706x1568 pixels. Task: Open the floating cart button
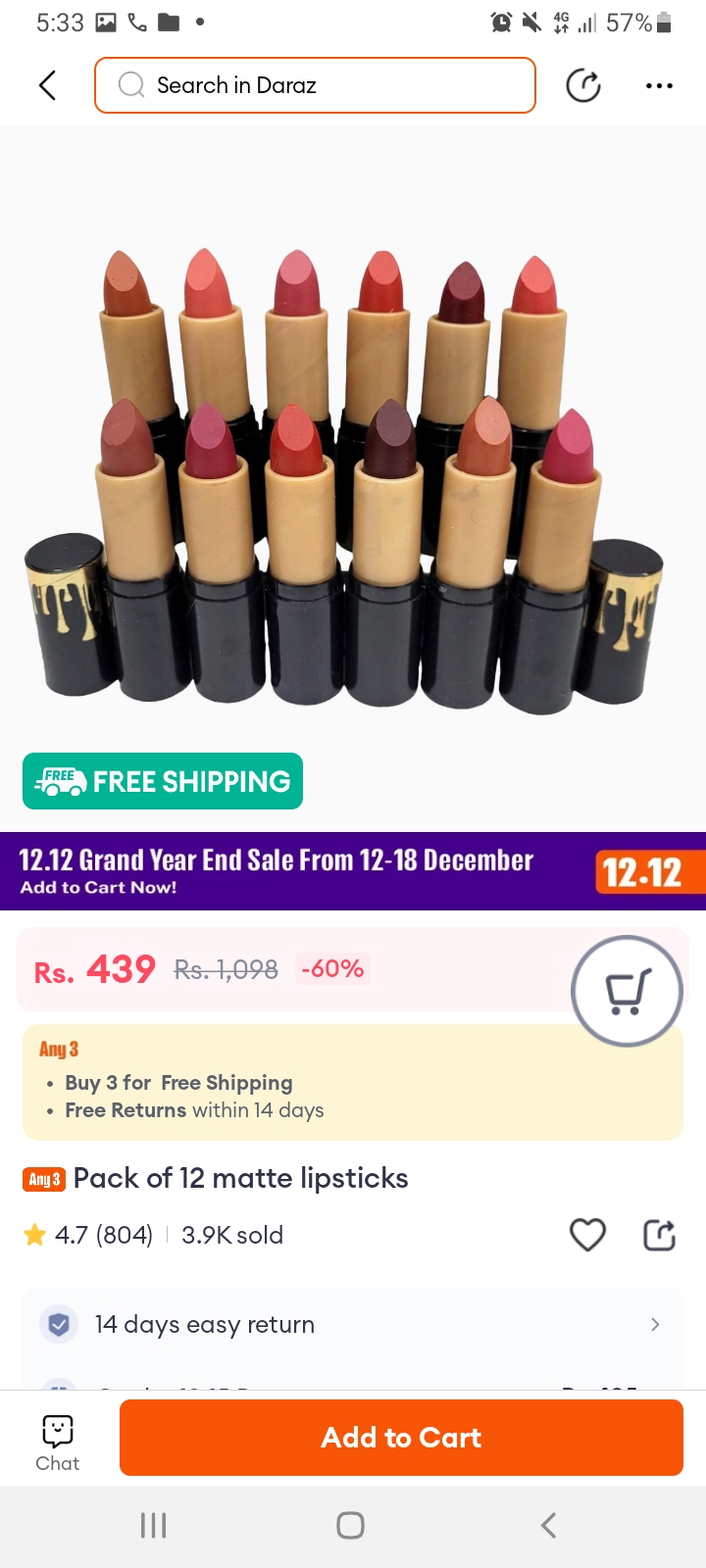[x=627, y=991]
